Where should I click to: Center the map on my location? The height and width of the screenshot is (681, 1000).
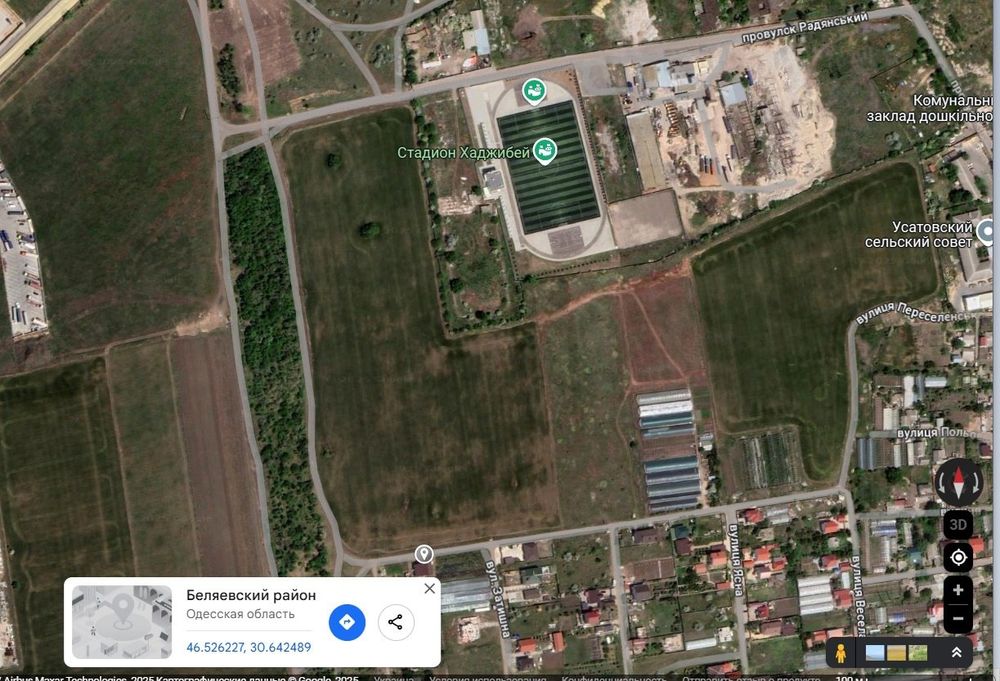click(958, 557)
